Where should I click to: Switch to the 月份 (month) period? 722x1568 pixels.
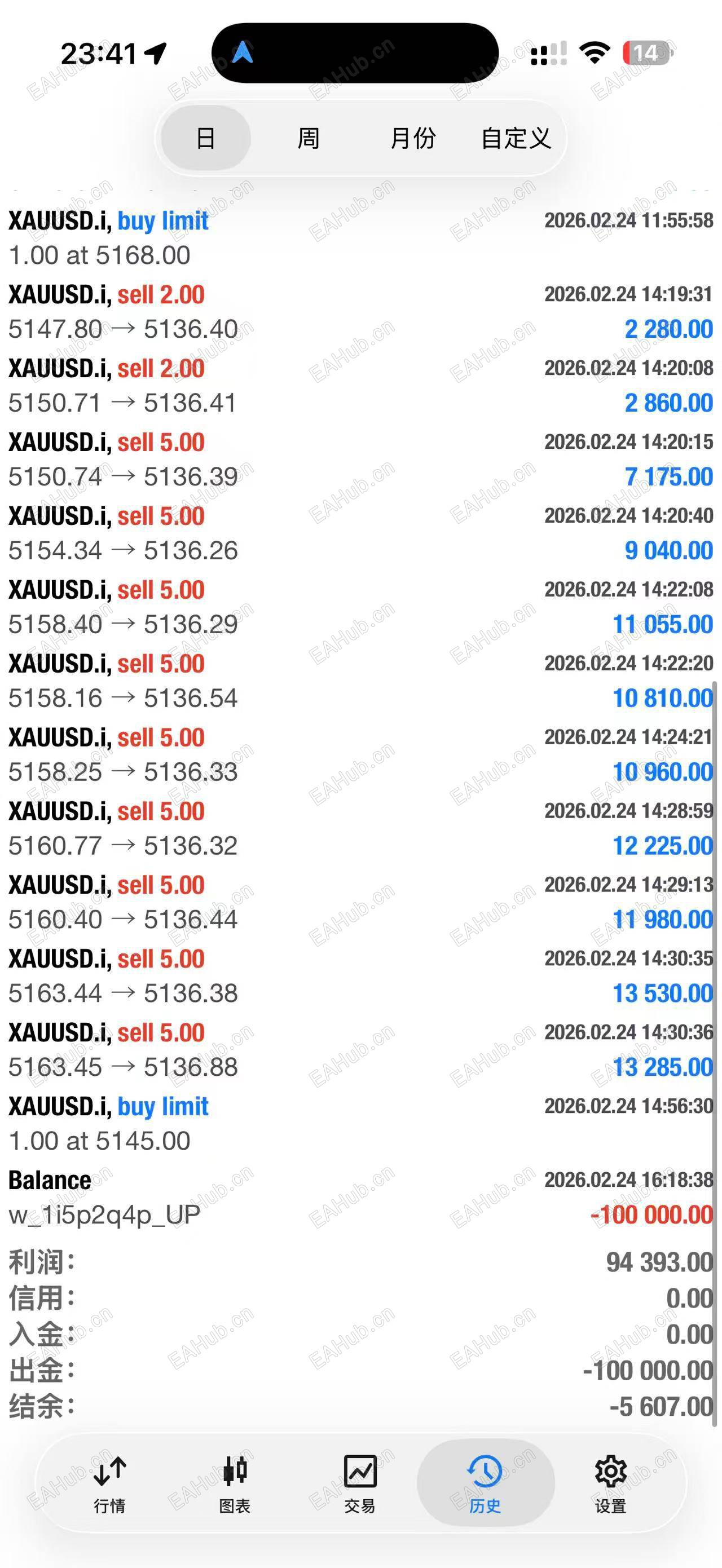point(413,138)
